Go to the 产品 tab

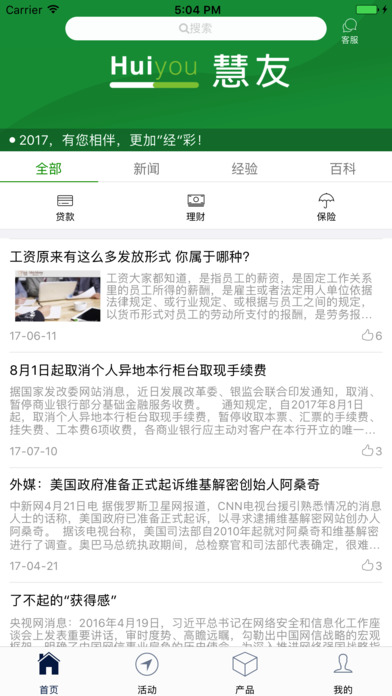pos(245,672)
